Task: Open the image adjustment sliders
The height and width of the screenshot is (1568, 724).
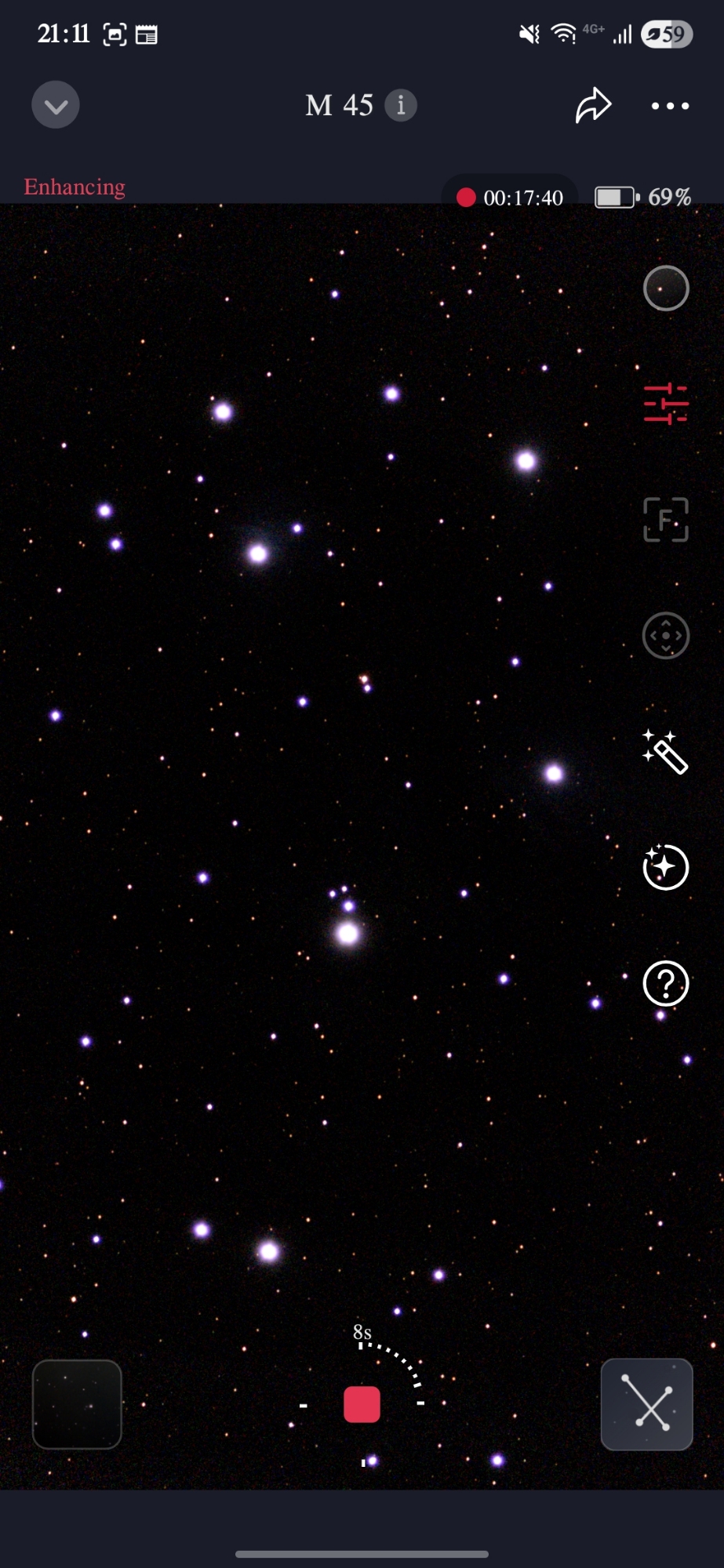Action: tap(666, 404)
